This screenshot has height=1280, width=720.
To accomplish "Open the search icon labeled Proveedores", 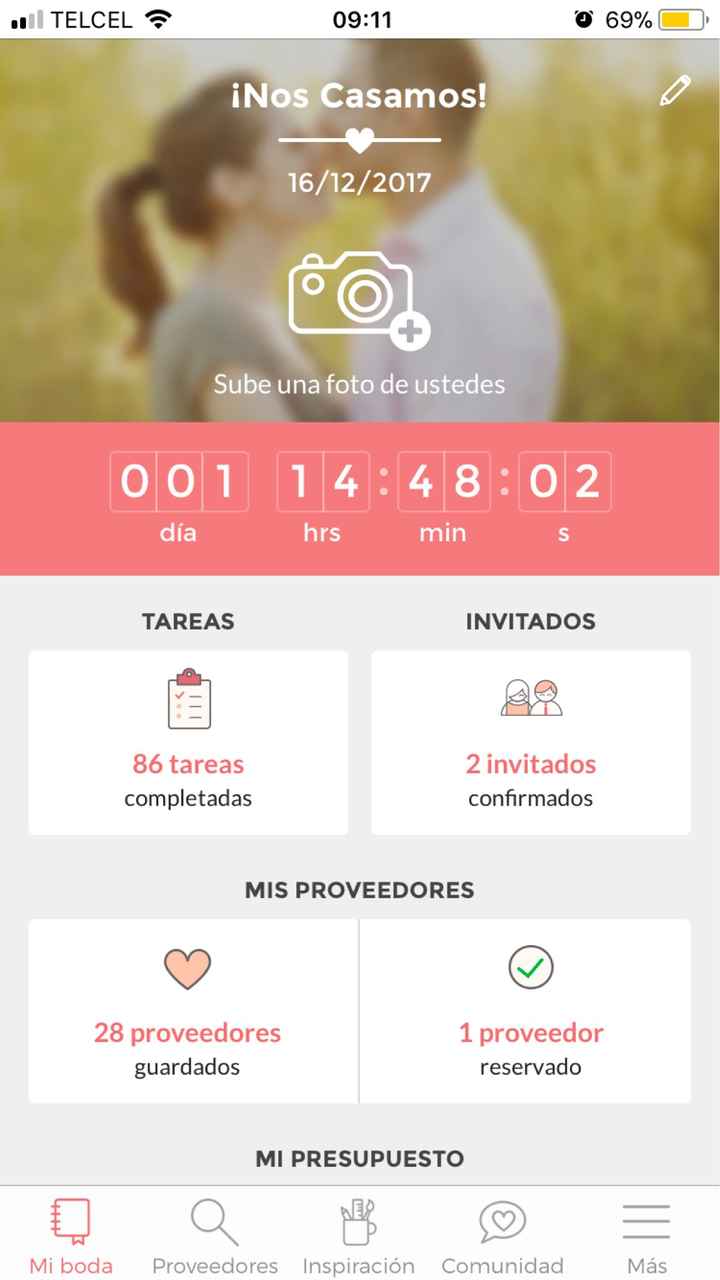I will (x=213, y=1220).
